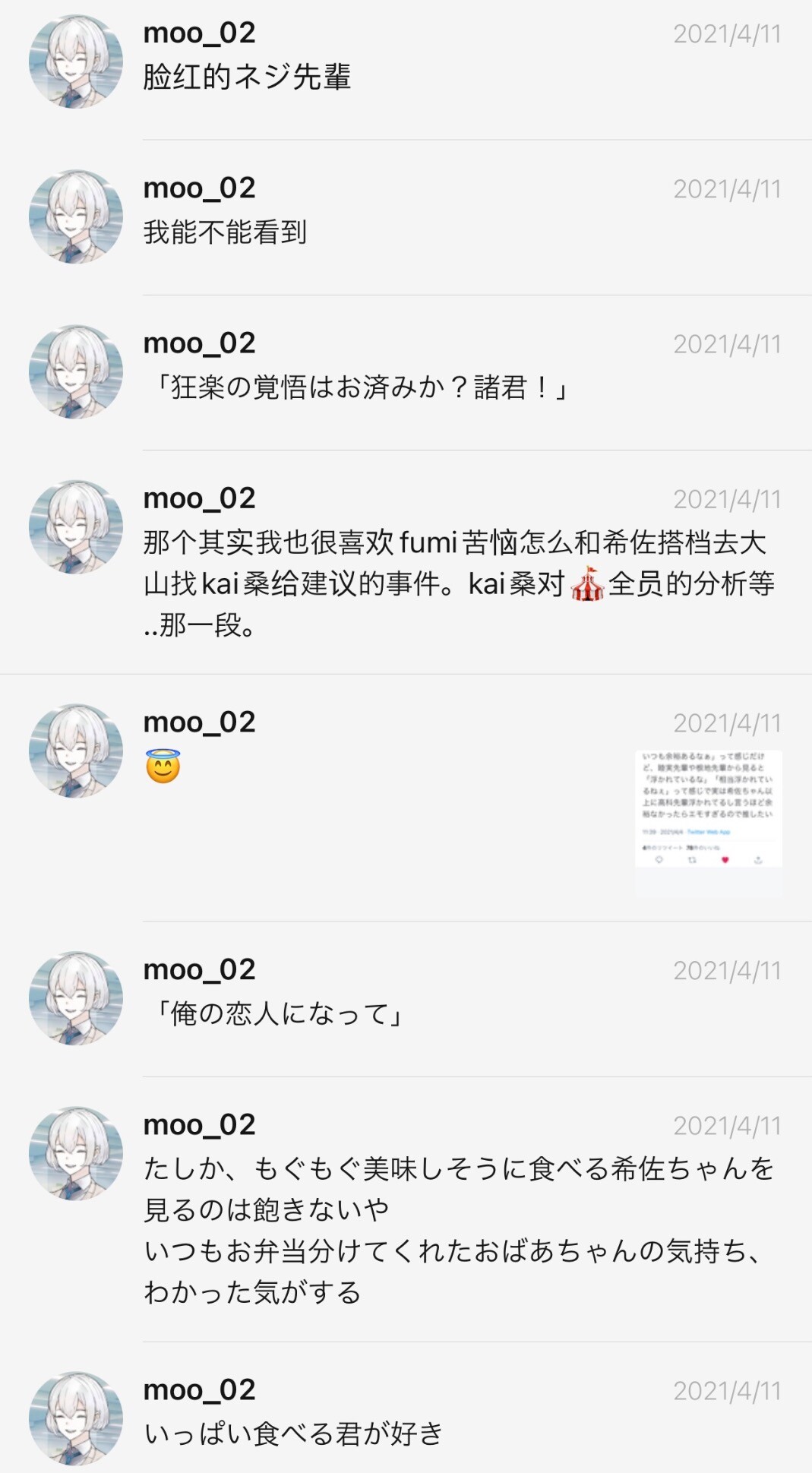The width and height of the screenshot is (812, 1473).
Task: Open the message beginning 'たしか、もぐもぐ美味しそうに'
Action: (406, 1209)
